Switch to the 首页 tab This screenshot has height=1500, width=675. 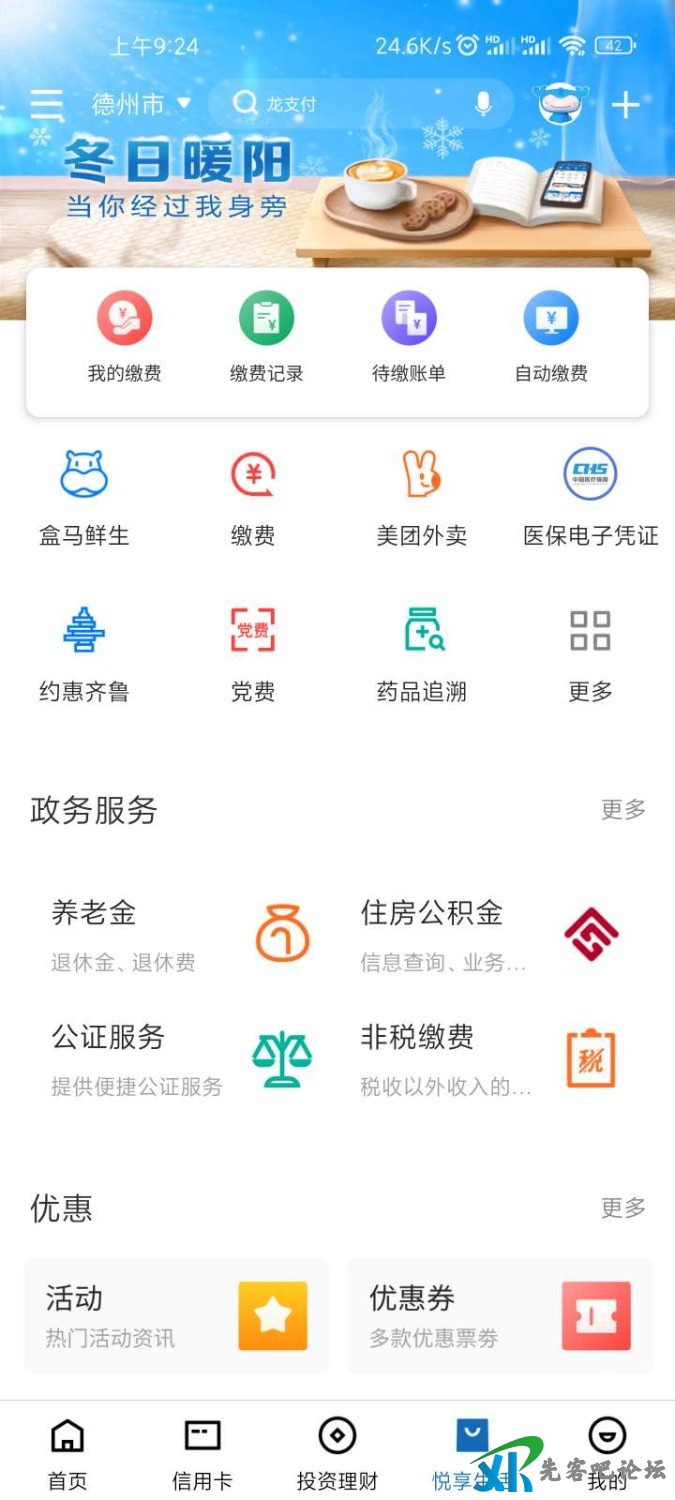tap(67, 1453)
